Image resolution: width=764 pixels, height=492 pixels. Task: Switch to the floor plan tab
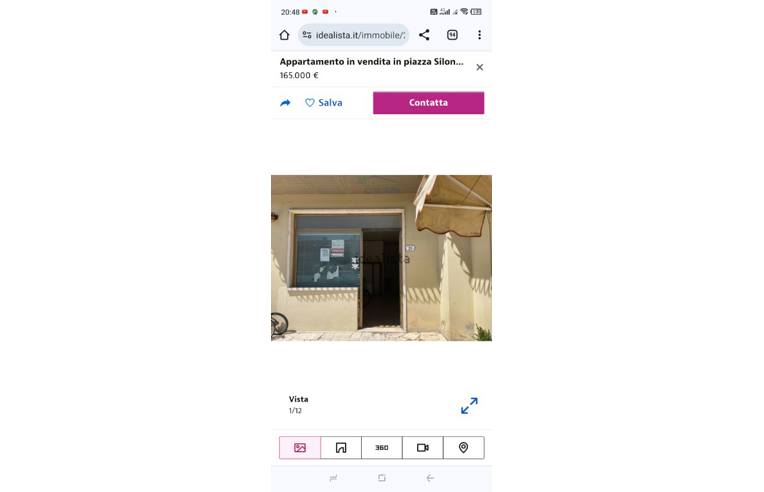click(341, 448)
